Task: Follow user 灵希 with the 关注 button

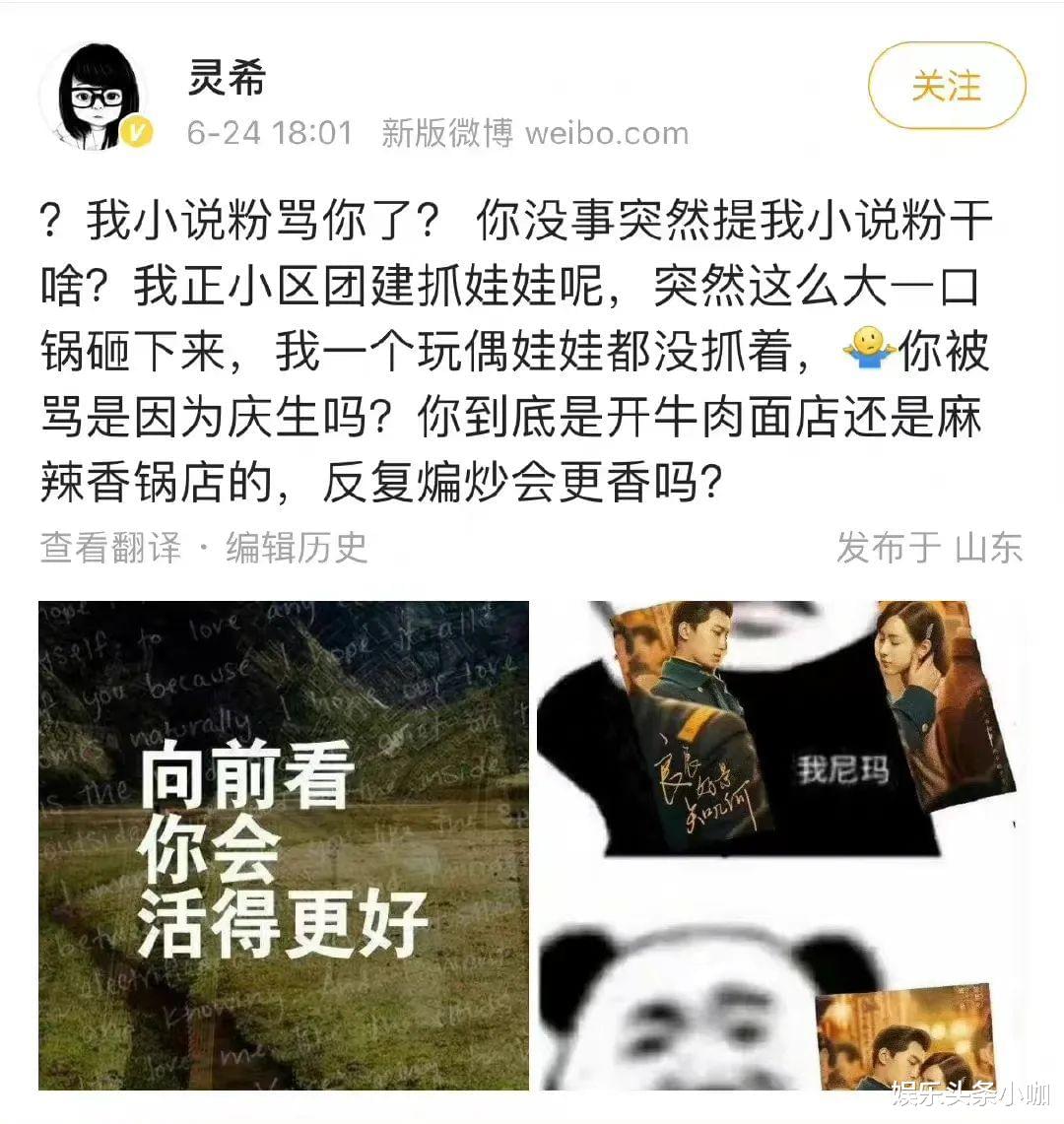Action: pos(946,86)
